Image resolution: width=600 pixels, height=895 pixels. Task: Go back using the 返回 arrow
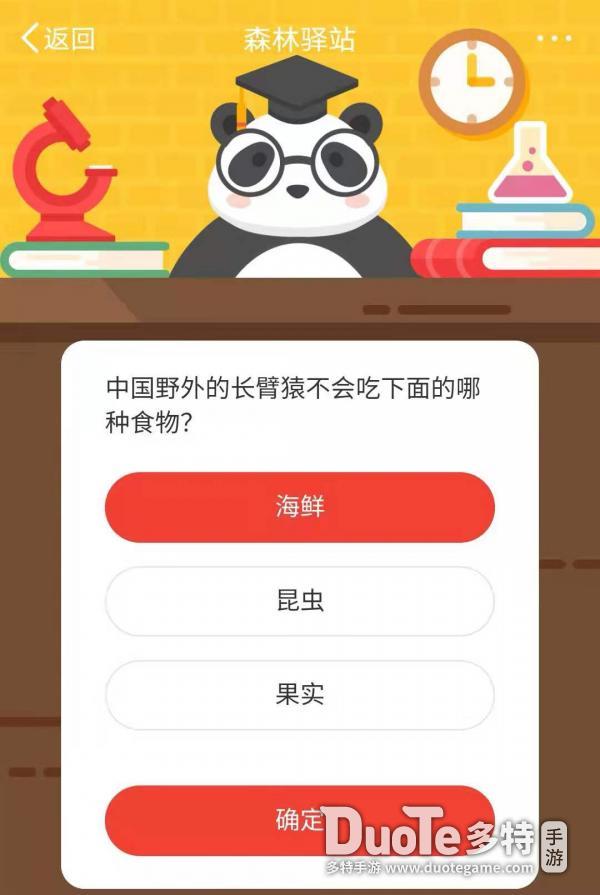click(56, 39)
